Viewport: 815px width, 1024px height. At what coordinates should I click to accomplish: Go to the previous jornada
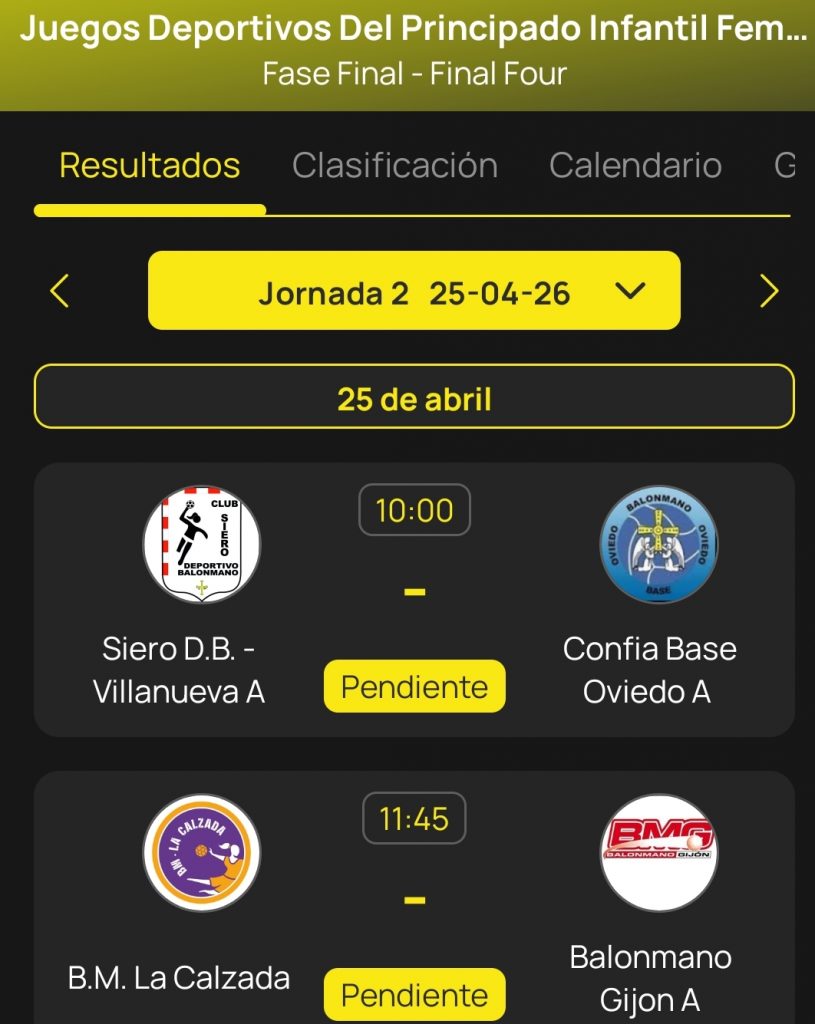[60, 291]
